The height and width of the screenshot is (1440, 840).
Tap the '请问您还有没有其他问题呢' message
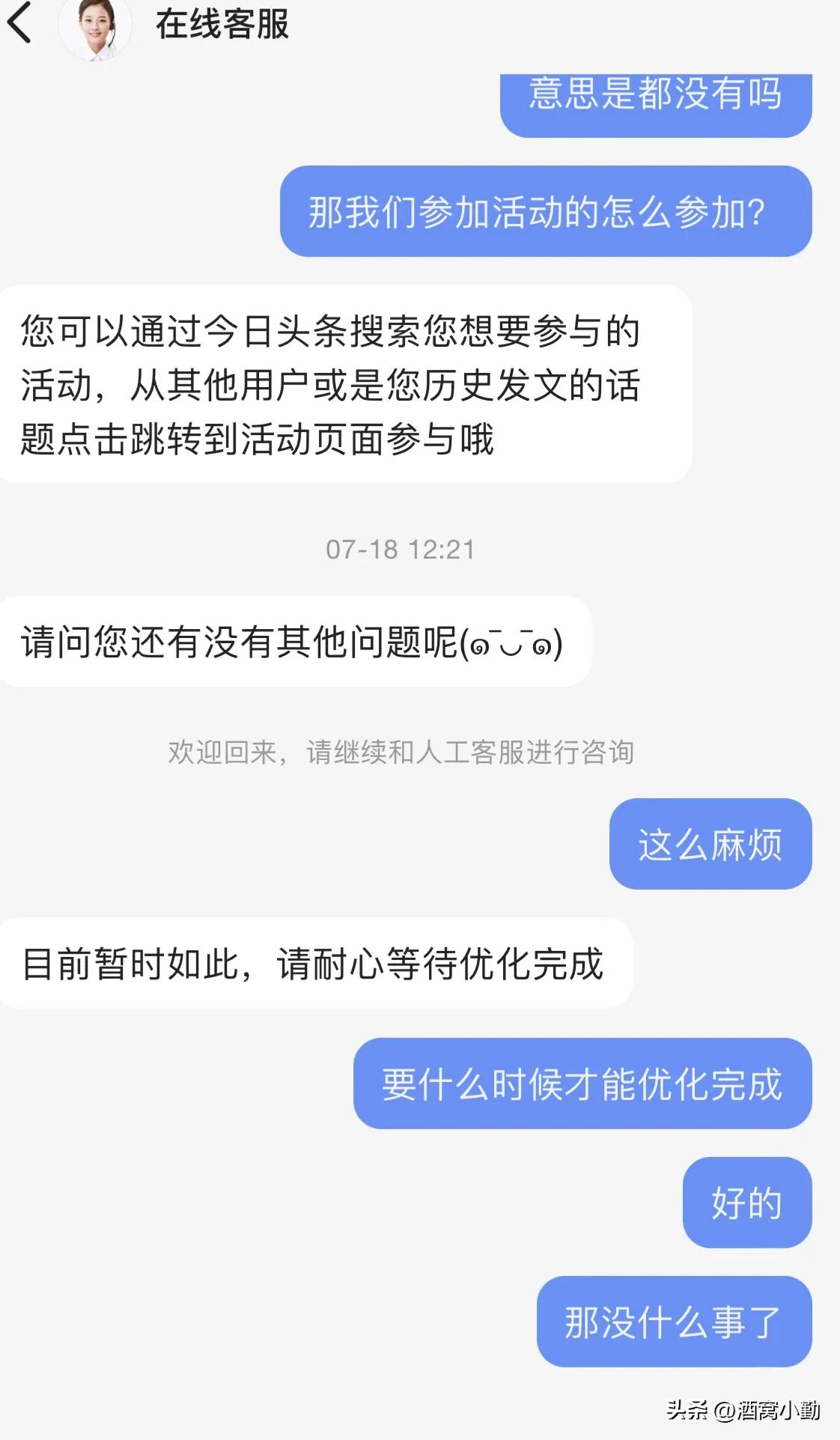click(292, 640)
